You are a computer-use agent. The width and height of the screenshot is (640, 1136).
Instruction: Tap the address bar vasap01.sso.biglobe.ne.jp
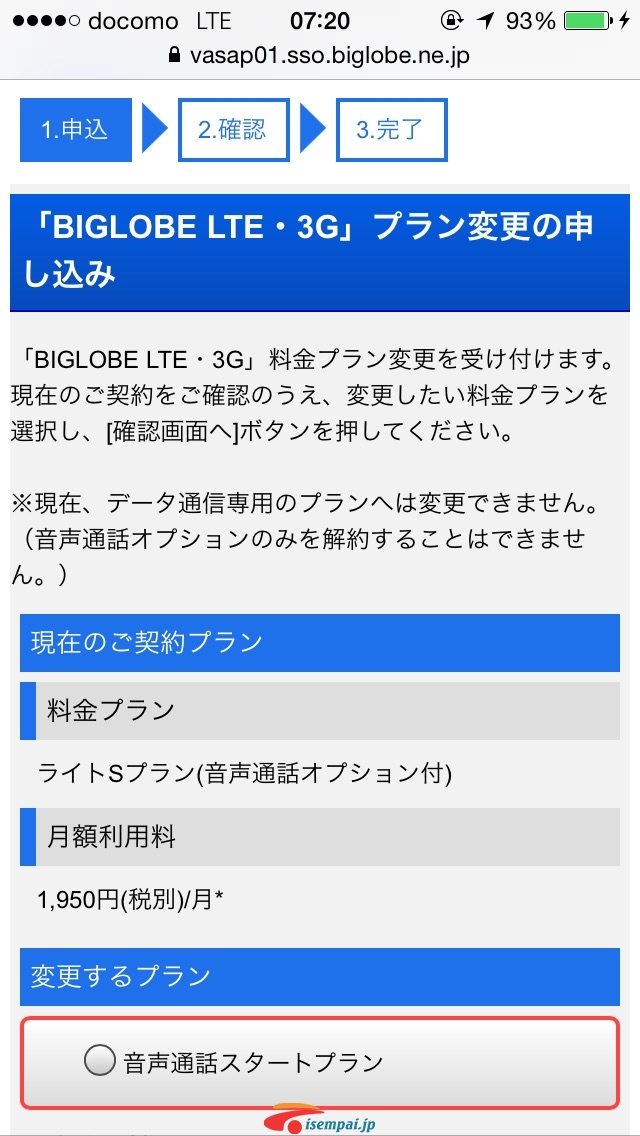pyautogui.click(x=319, y=56)
